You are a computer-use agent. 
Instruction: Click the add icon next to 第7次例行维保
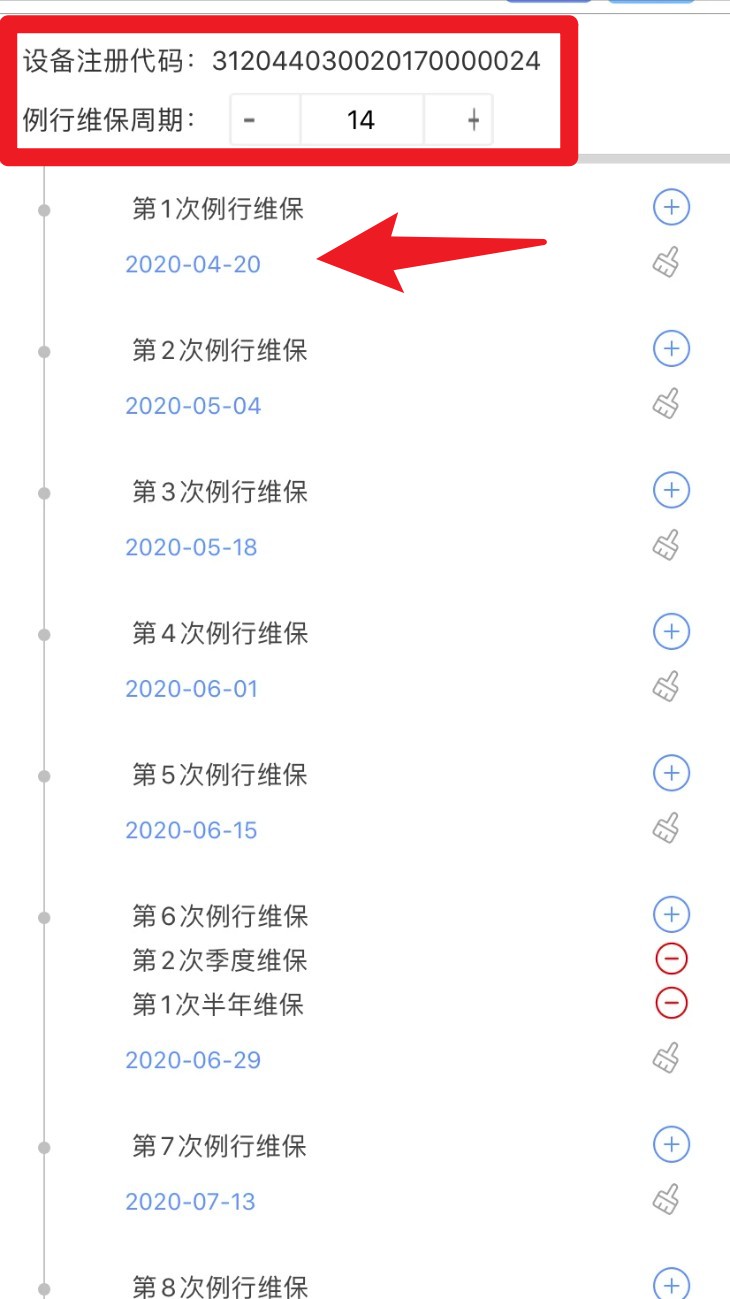(670, 1144)
